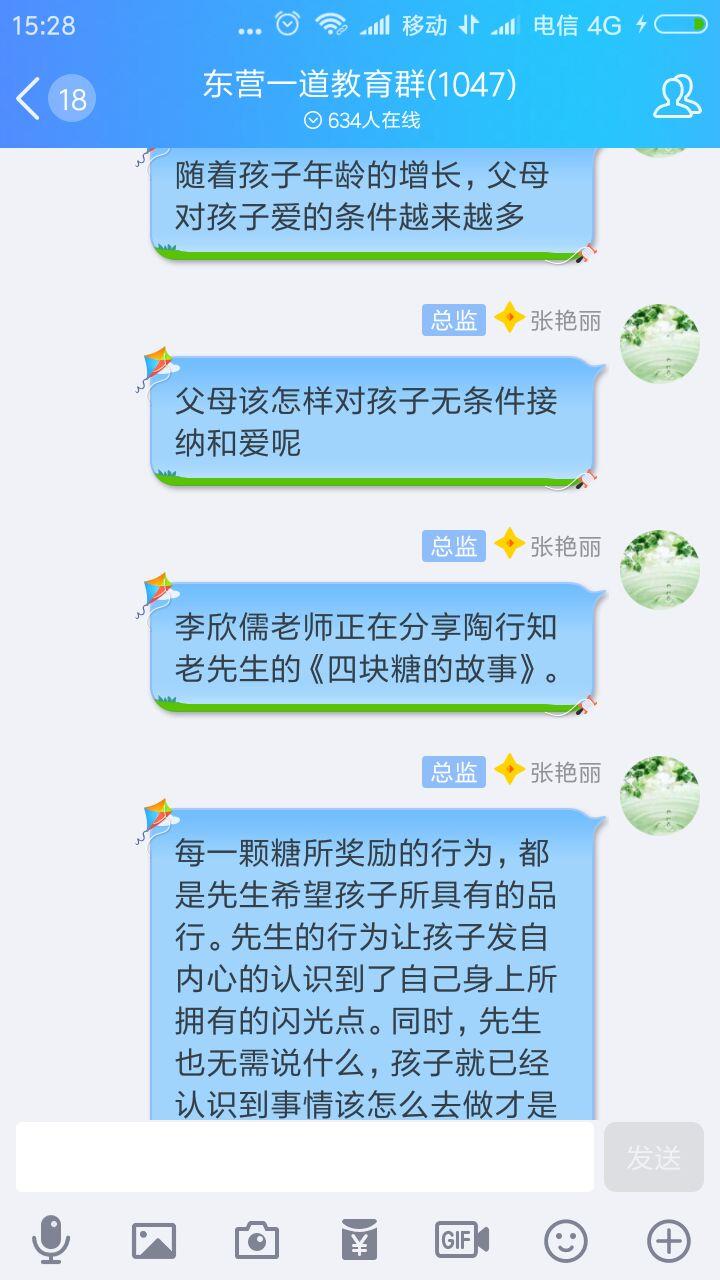Open the group members profile icon
720x1280 pixels.
677,97
